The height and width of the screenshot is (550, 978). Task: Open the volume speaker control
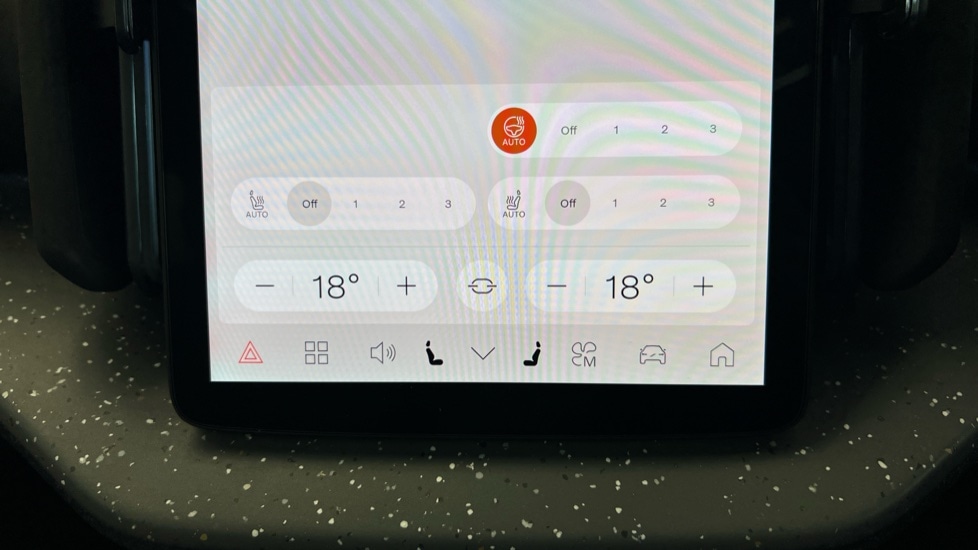point(383,353)
